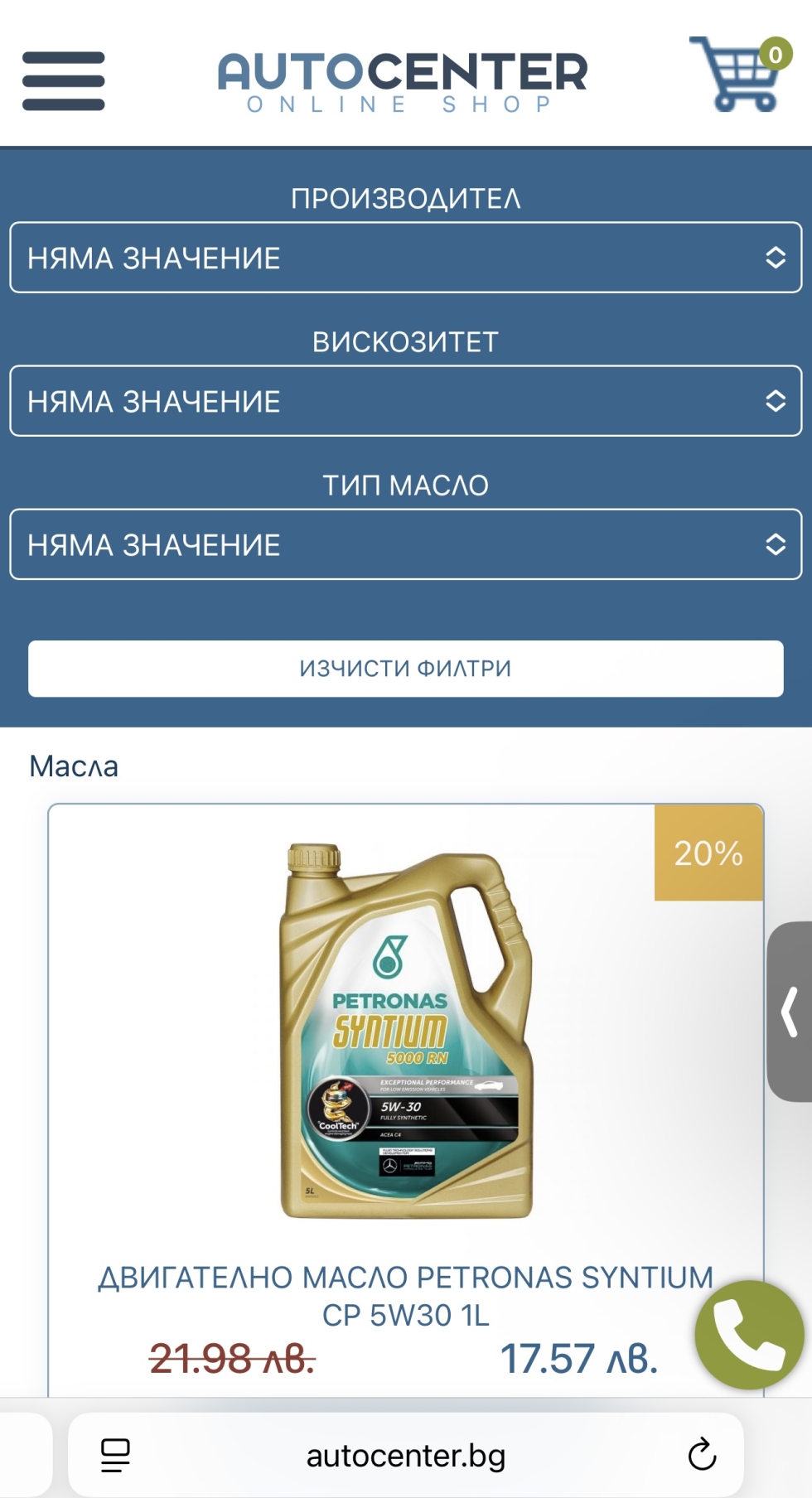Image resolution: width=812 pixels, height=1498 pixels.
Task: Open the browser page settings icon
Action: coord(115,1455)
